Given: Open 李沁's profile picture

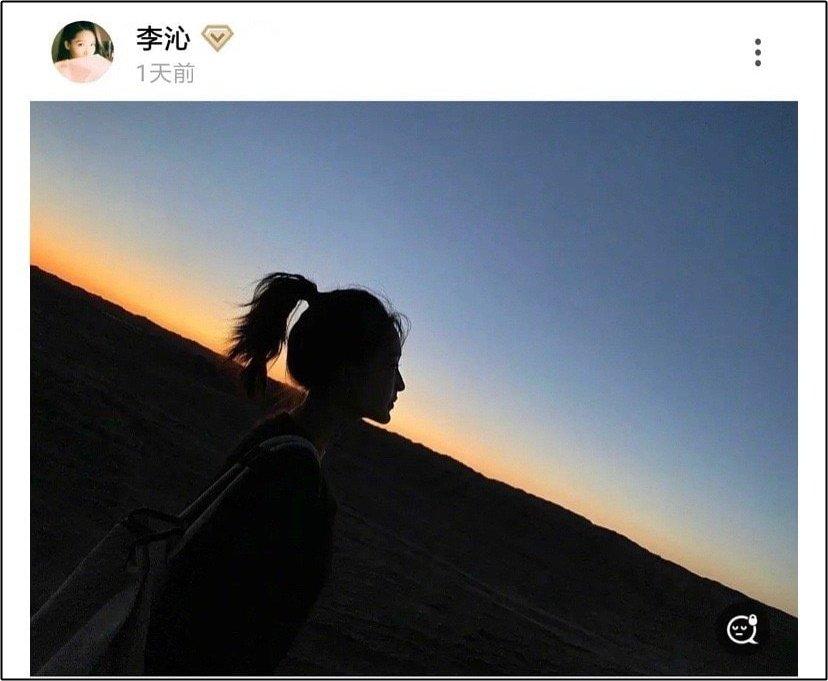Looking at the screenshot, I should pos(82,52).
